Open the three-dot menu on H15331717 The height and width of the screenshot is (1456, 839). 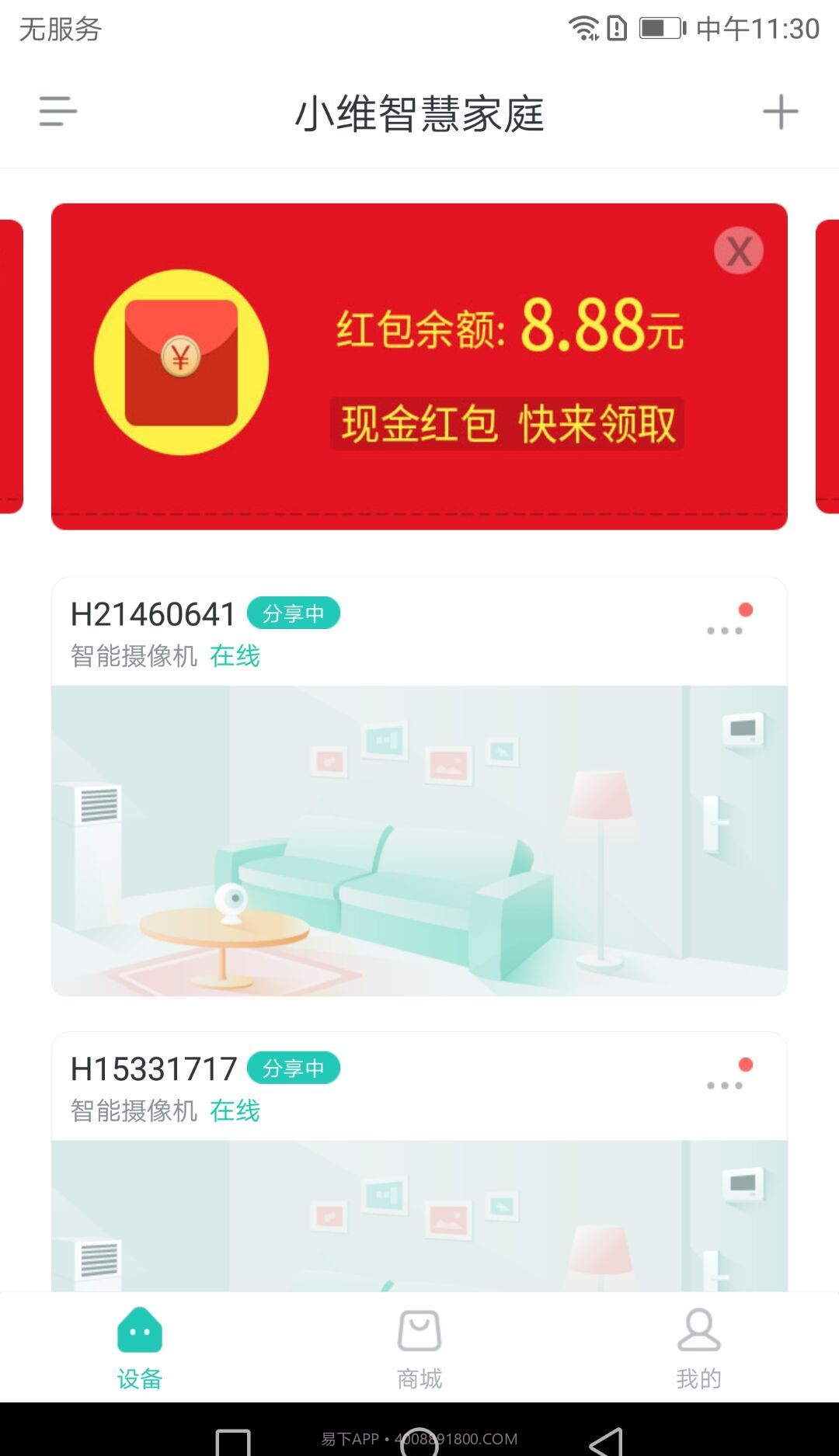726,1086
